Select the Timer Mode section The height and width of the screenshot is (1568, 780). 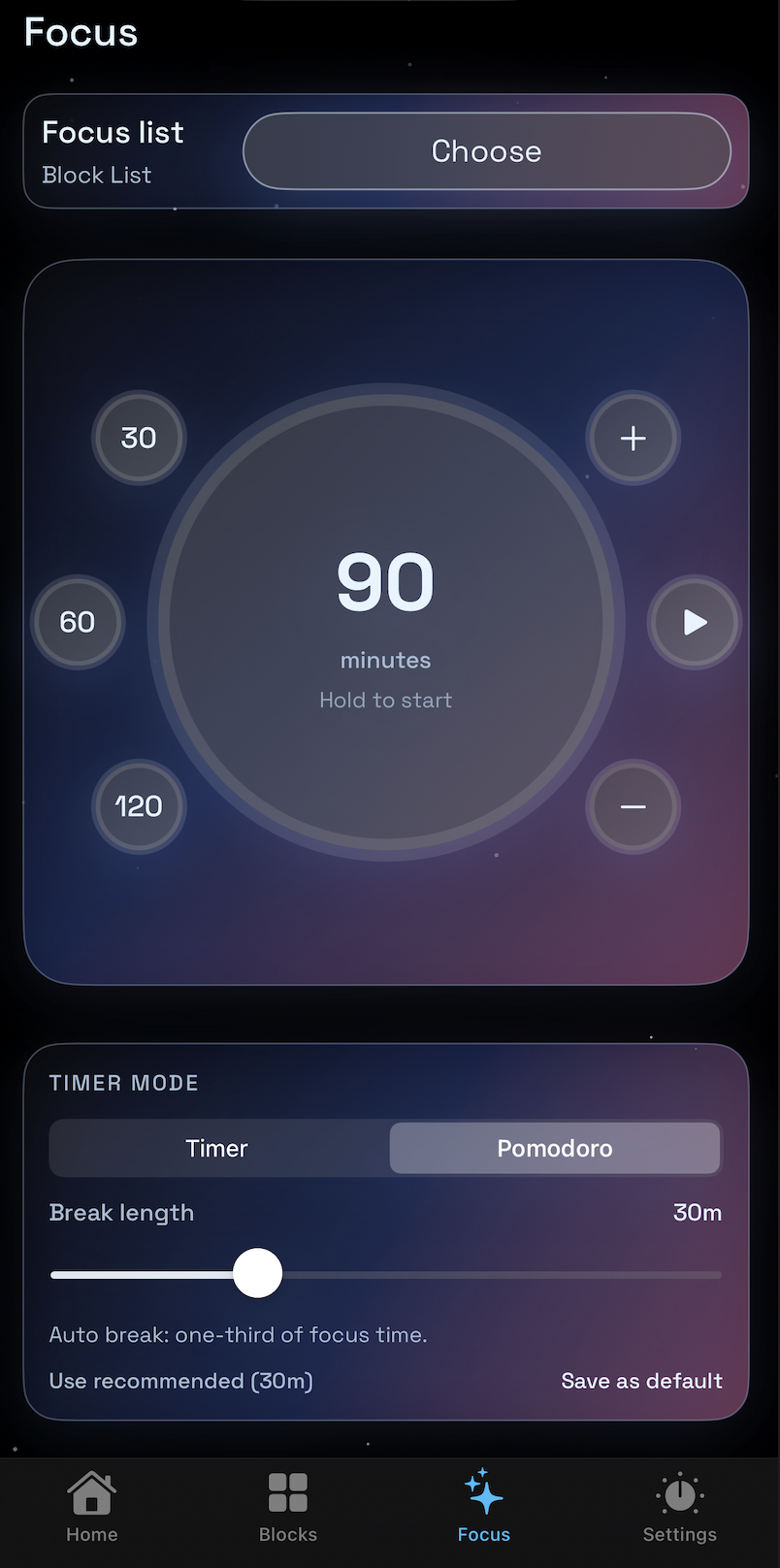point(123,1083)
